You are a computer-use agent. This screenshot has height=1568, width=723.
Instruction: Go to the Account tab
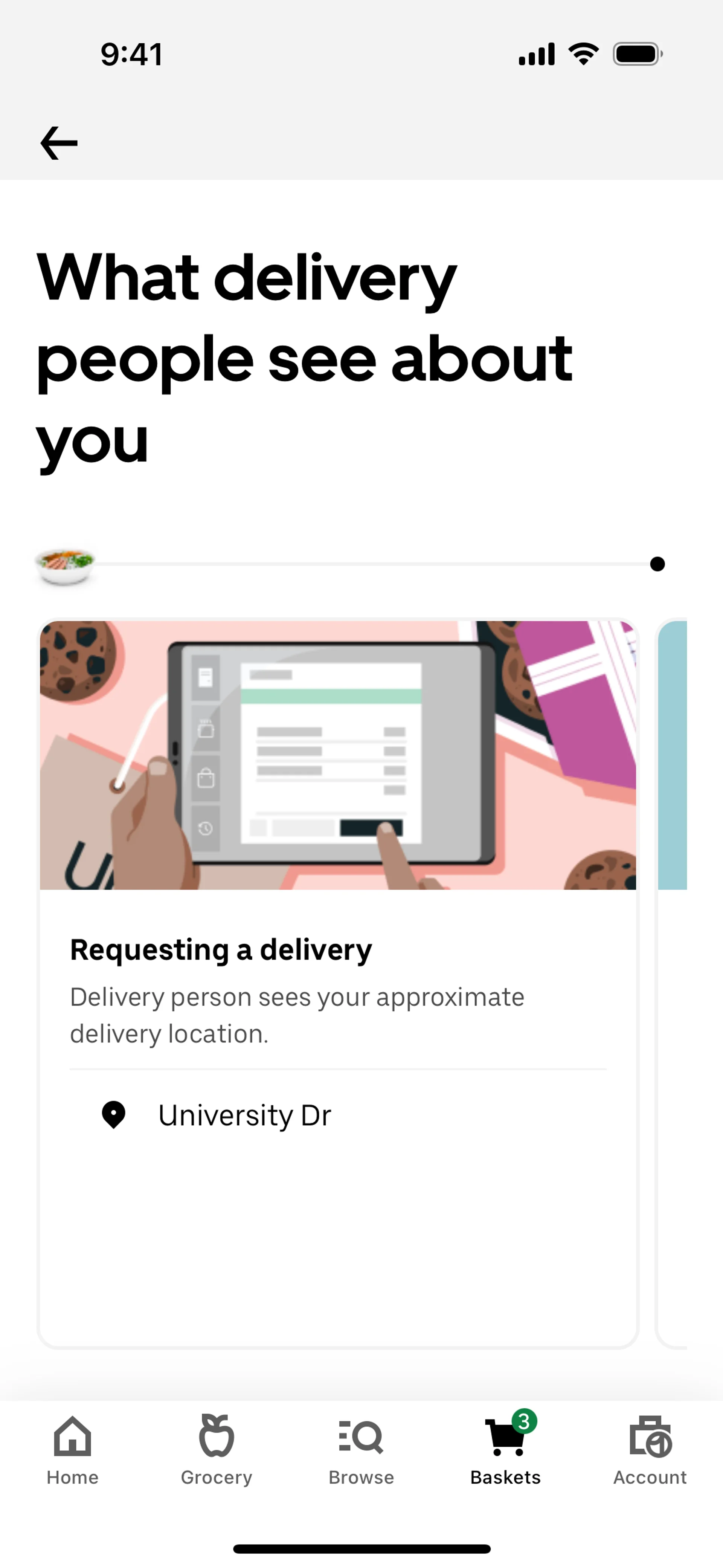tap(650, 1450)
